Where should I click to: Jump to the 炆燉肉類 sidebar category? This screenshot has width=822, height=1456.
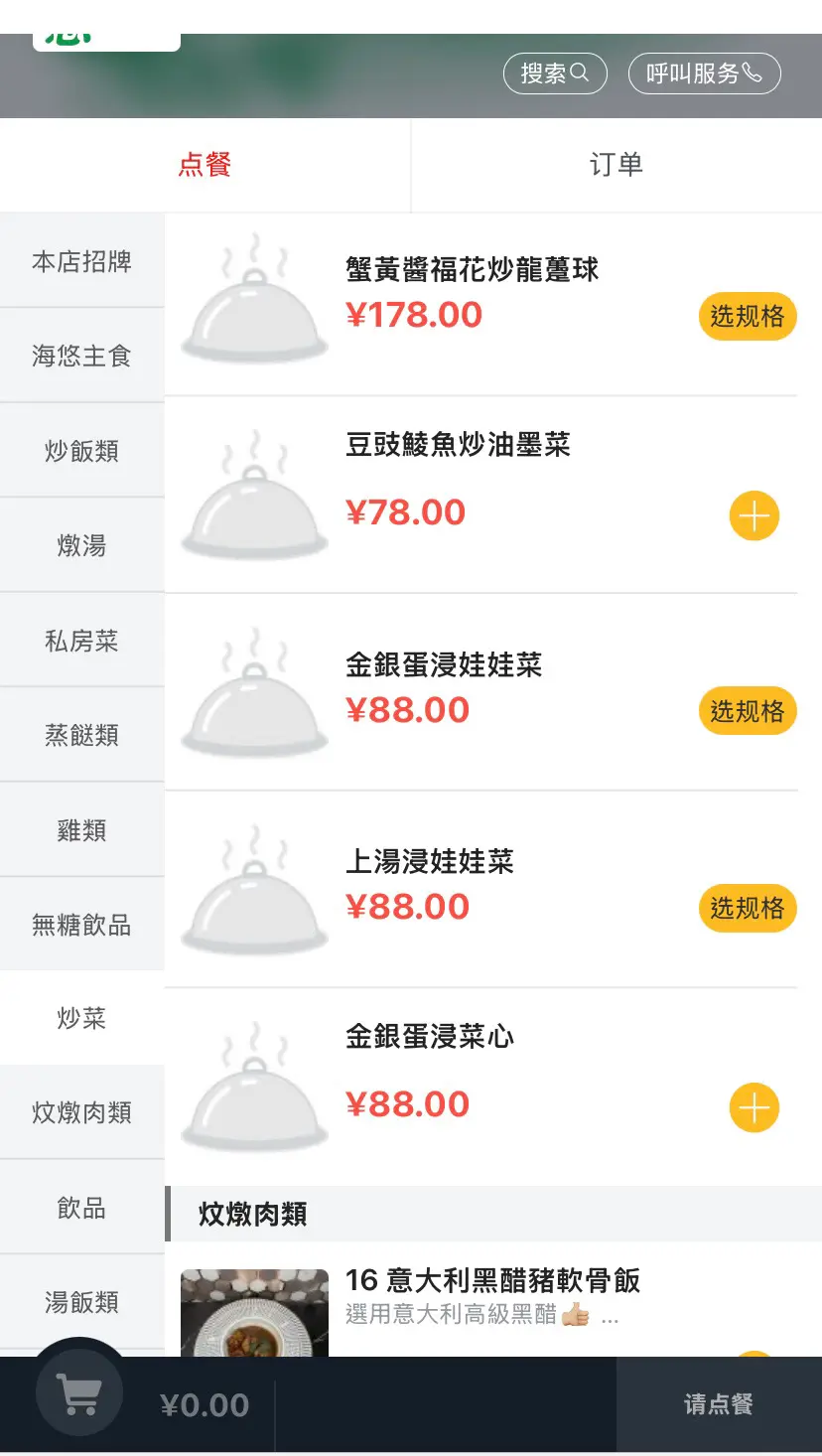(81, 1112)
